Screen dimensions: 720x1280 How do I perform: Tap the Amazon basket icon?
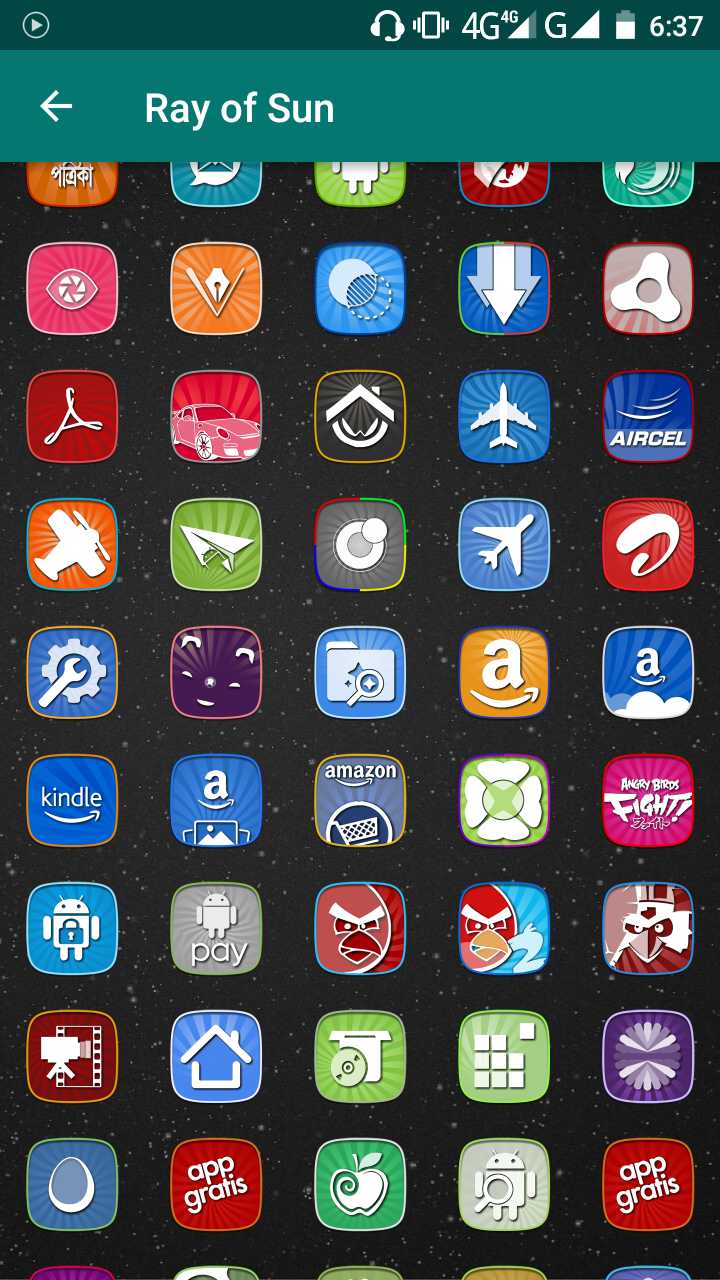point(360,800)
